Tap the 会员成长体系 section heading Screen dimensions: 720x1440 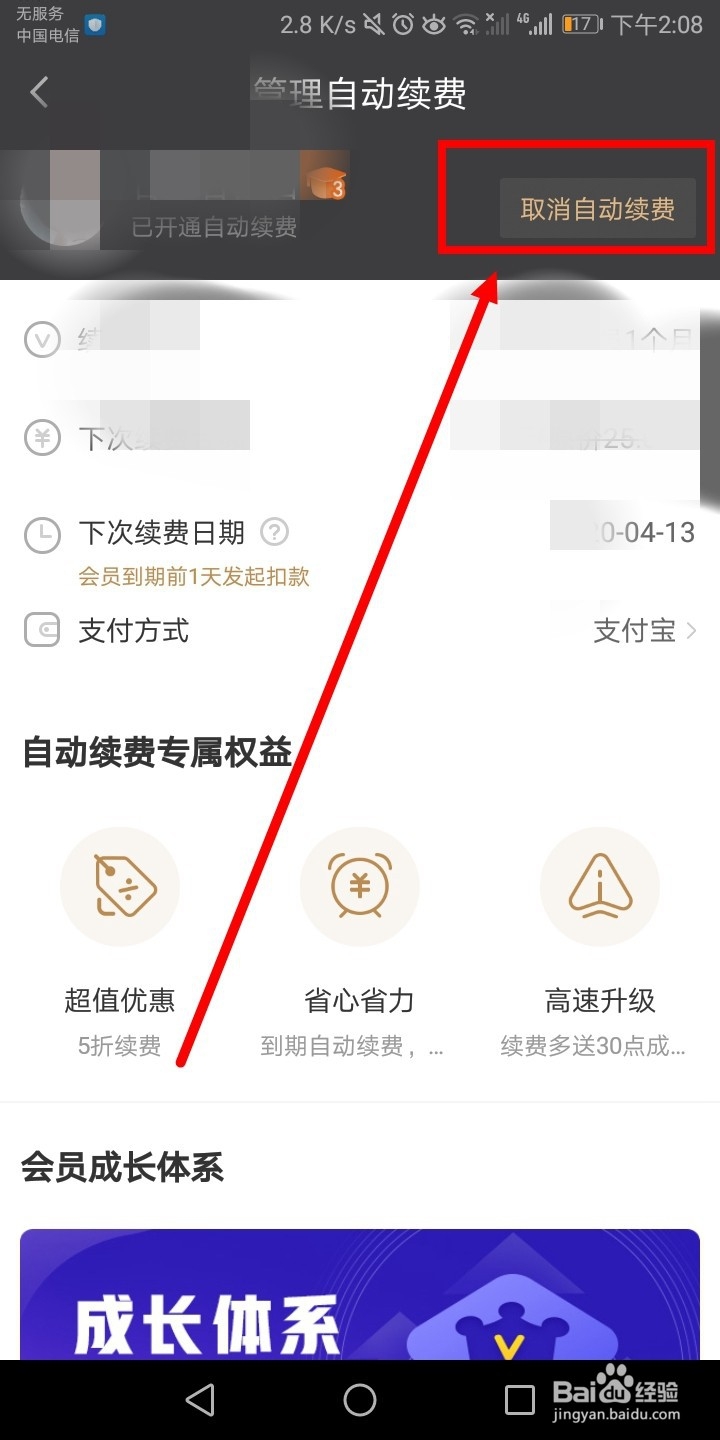click(x=124, y=1168)
